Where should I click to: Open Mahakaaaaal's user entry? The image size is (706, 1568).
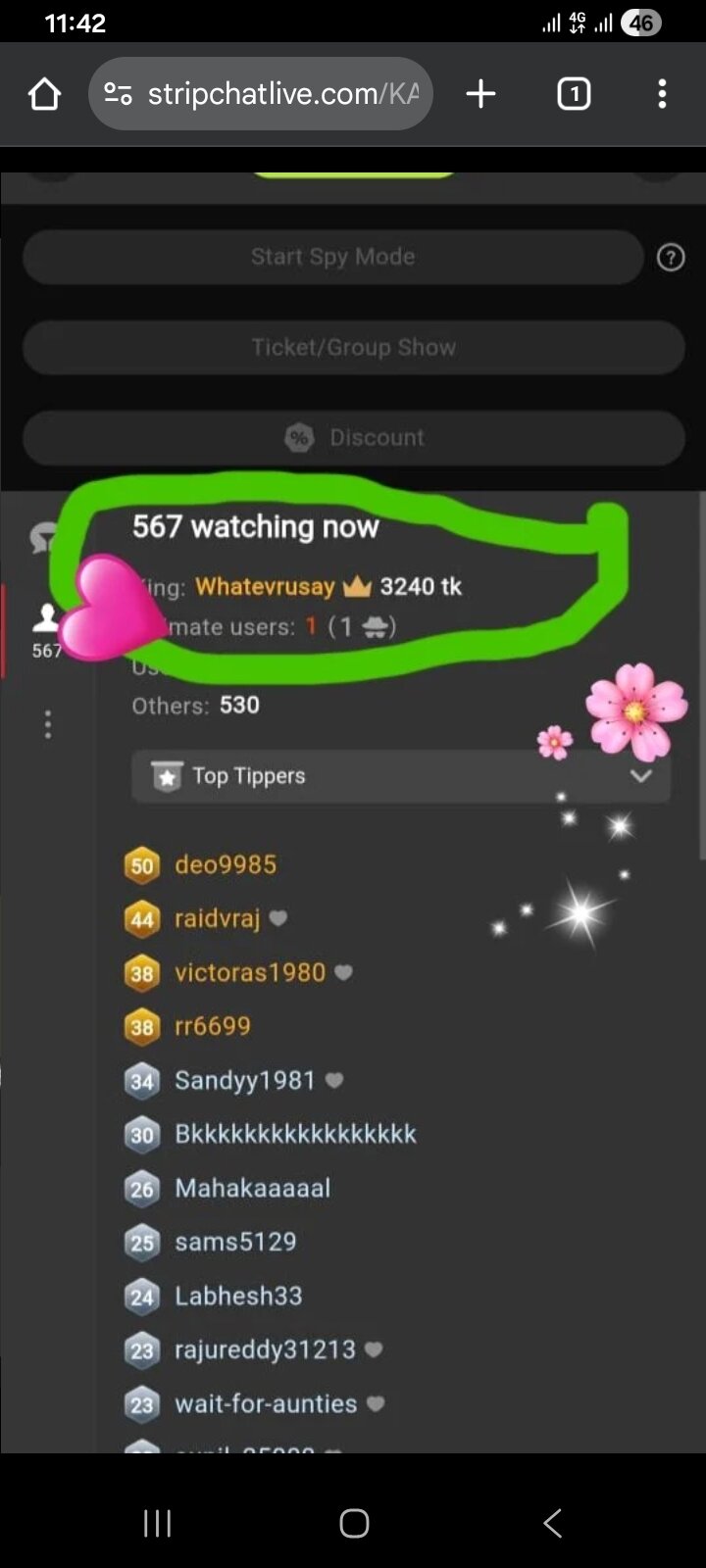(x=252, y=1188)
